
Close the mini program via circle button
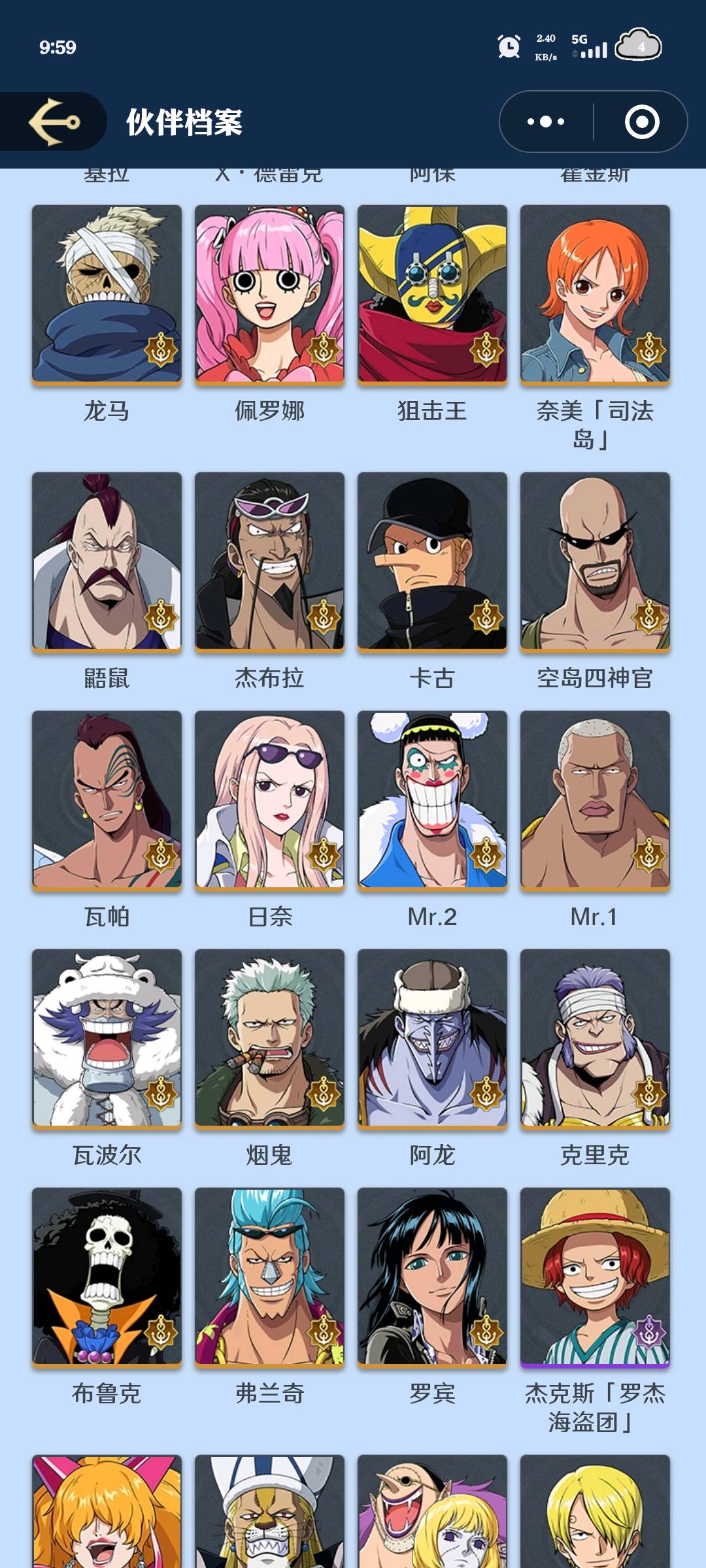coord(641,122)
